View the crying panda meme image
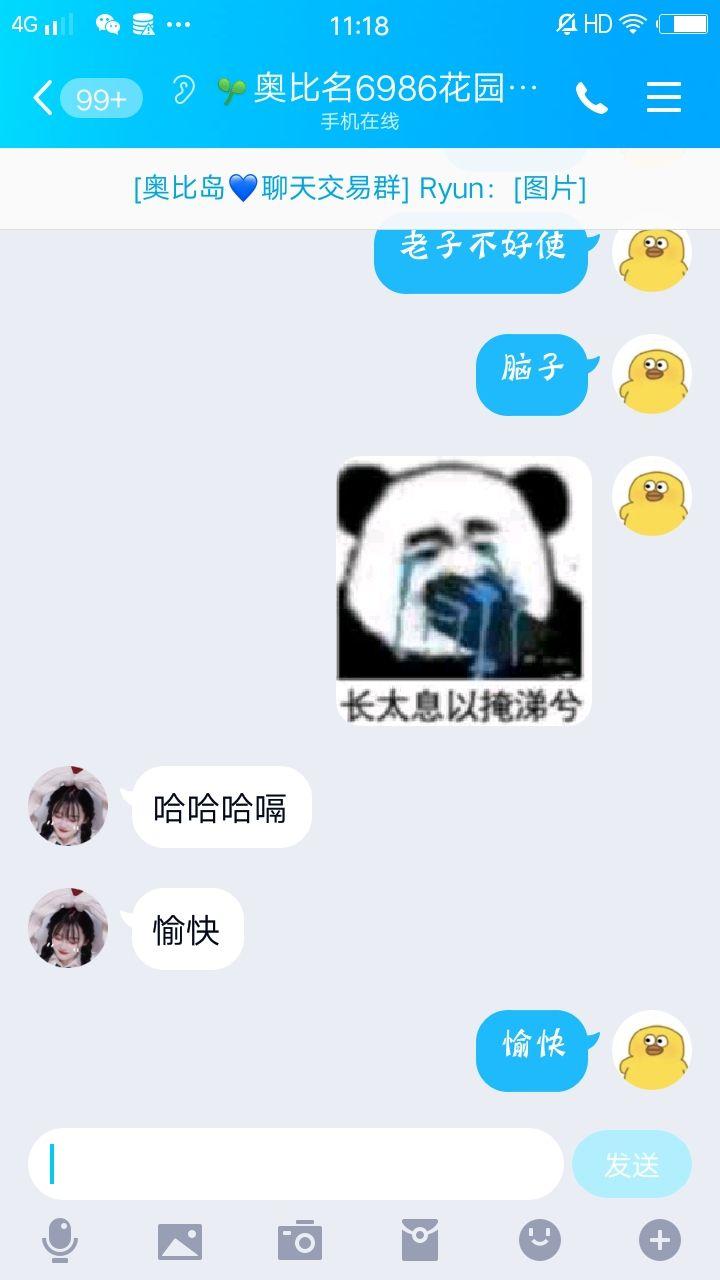Screen dimensions: 720x1280 click(x=463, y=590)
